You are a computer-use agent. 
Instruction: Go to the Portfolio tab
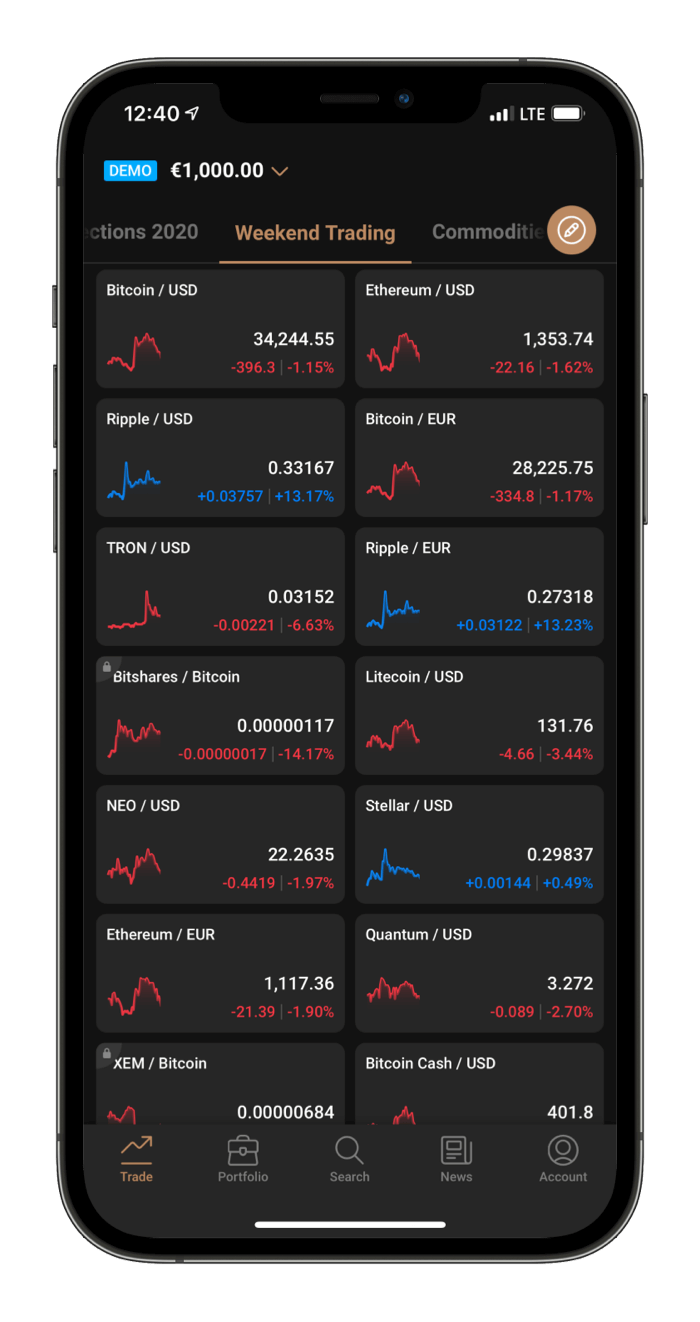[243, 1160]
